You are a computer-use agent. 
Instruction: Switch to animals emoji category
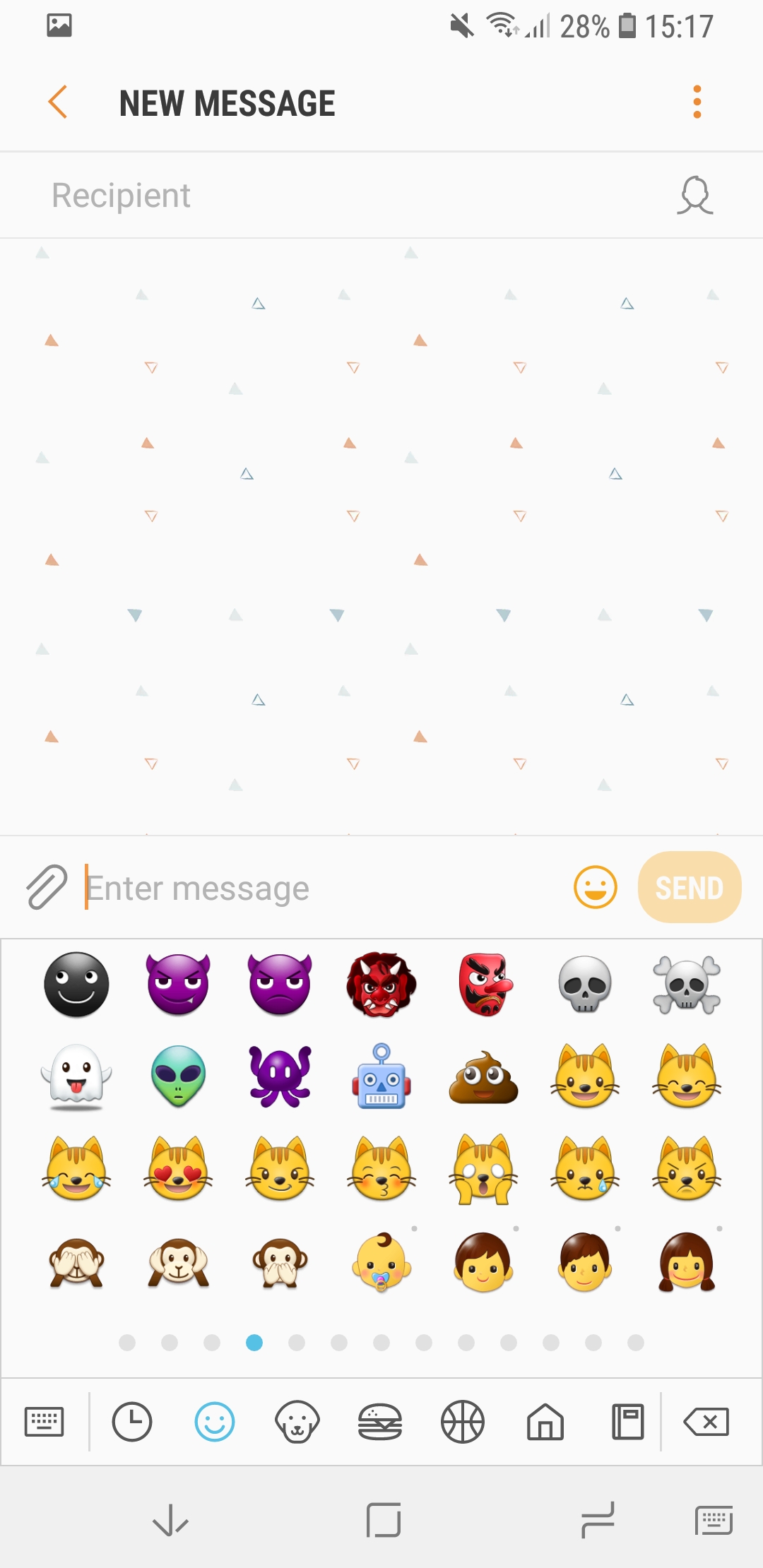297,1421
